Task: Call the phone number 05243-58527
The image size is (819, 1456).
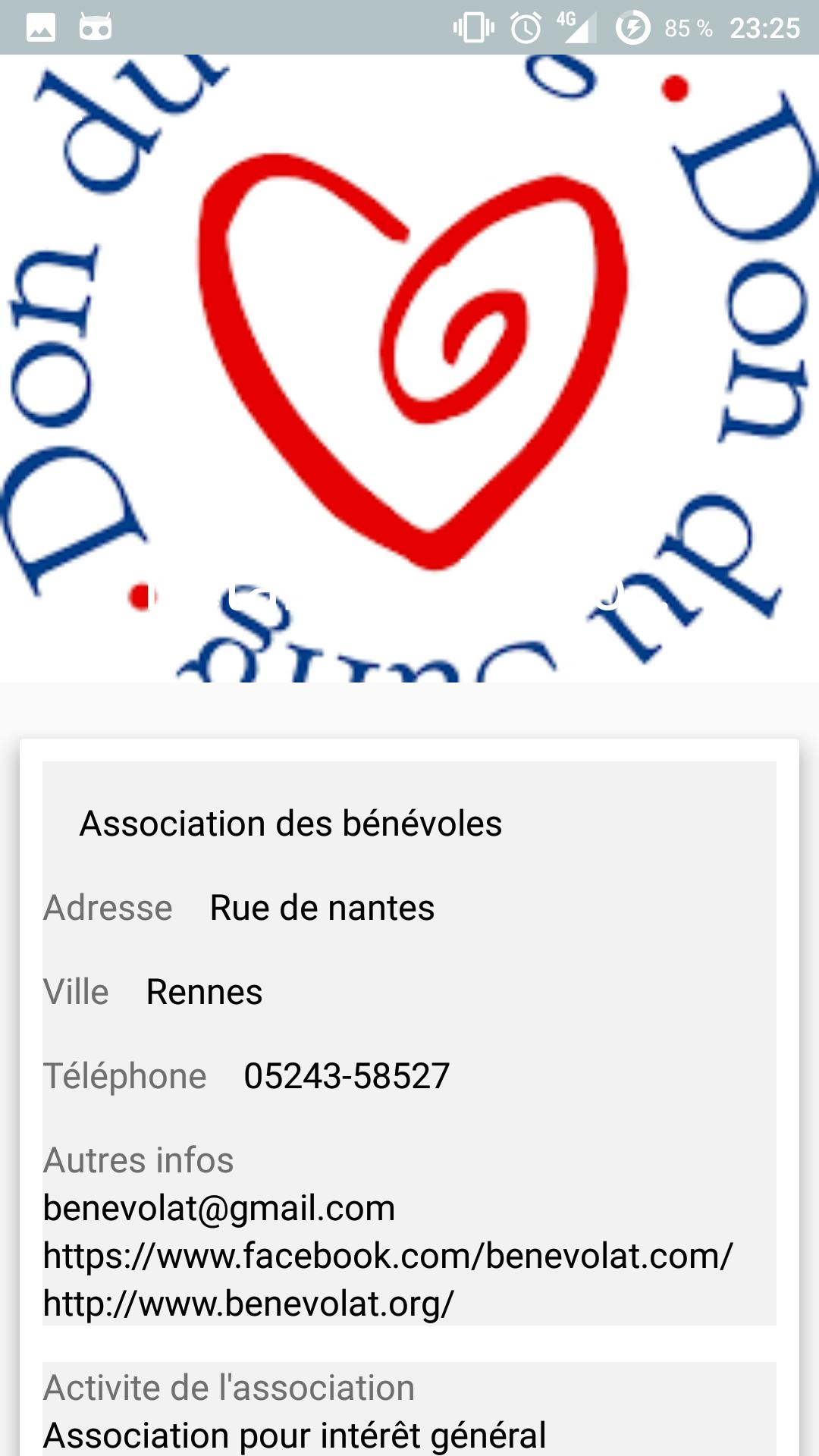Action: tap(347, 1076)
